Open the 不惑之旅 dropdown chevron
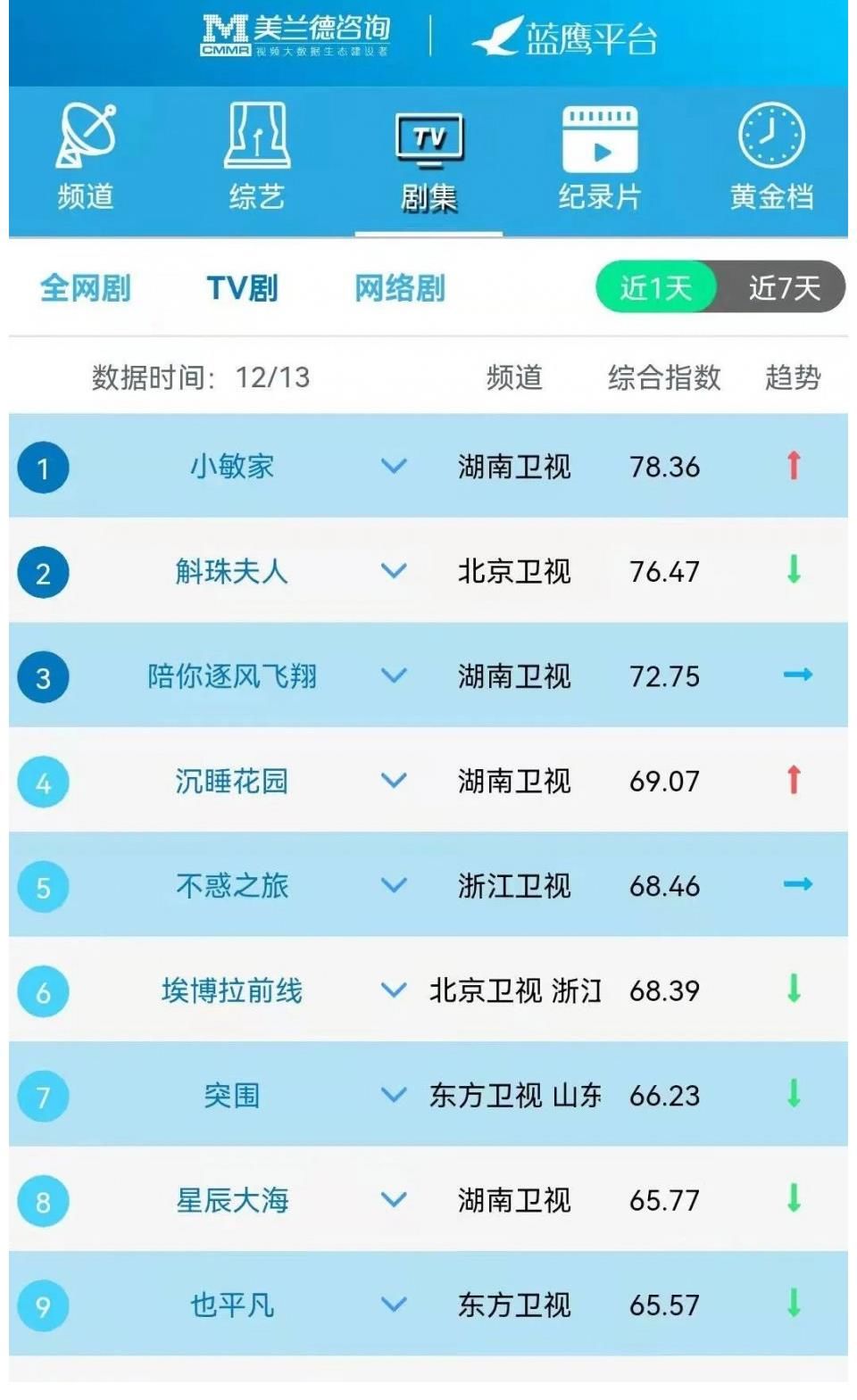The width and height of the screenshot is (857, 1400). point(394,885)
